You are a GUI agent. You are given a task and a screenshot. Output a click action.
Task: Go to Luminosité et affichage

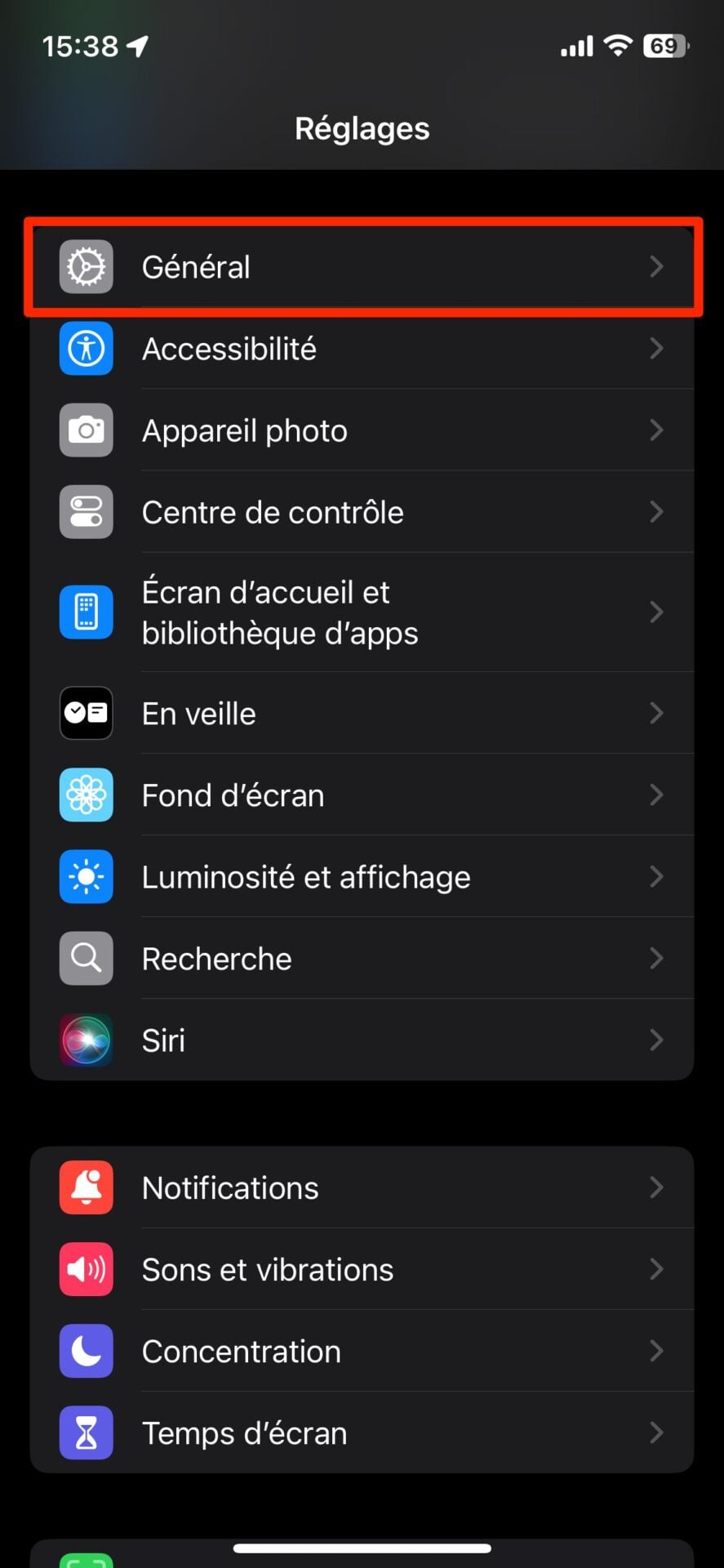pyautogui.click(x=361, y=876)
